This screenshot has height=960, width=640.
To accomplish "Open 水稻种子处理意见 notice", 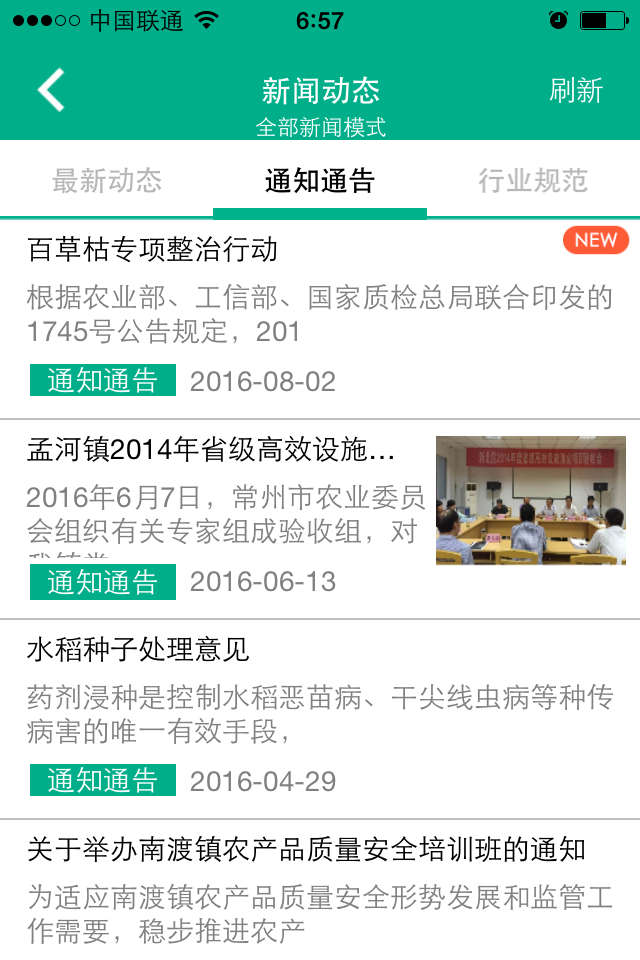I will point(138,650).
